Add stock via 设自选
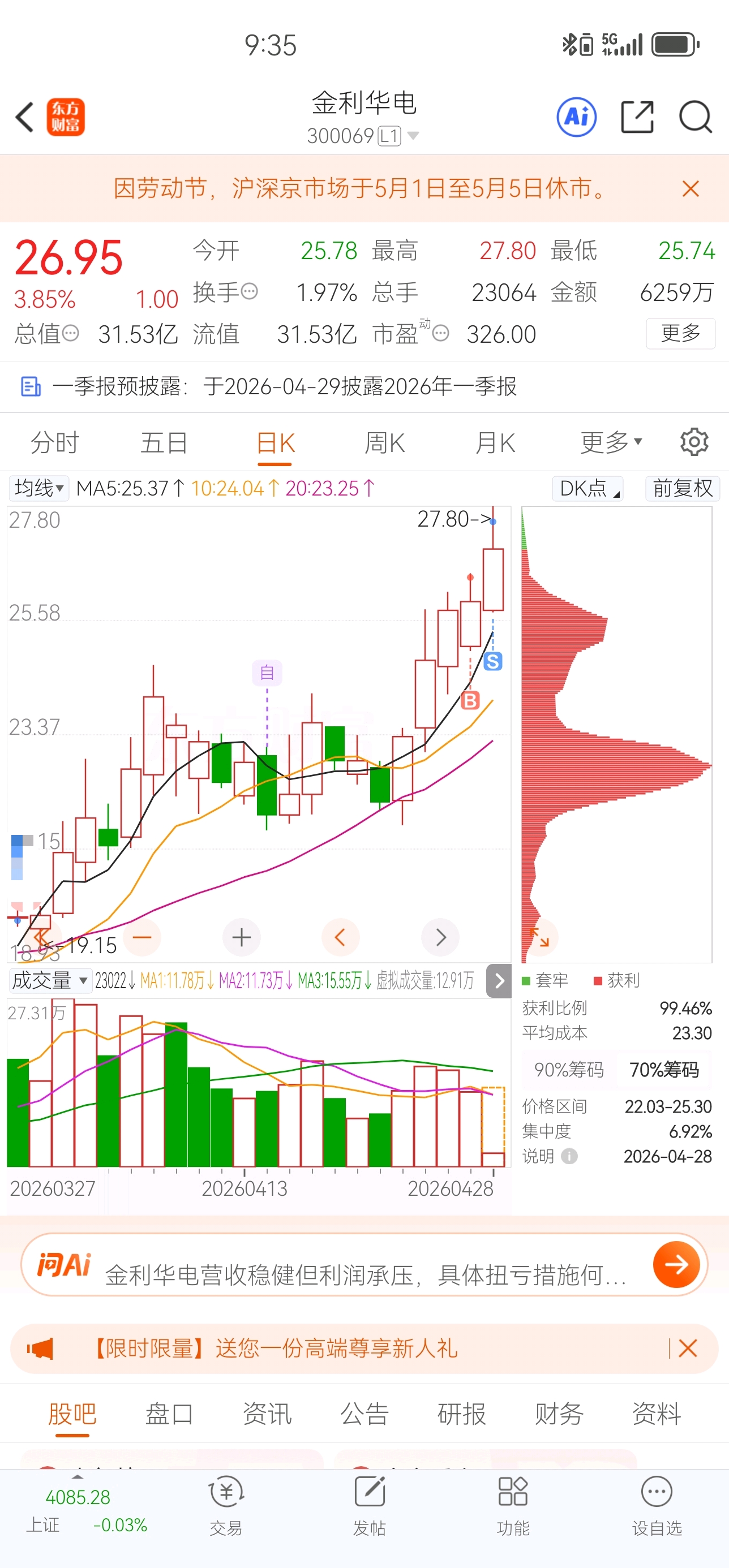 pos(656,1505)
